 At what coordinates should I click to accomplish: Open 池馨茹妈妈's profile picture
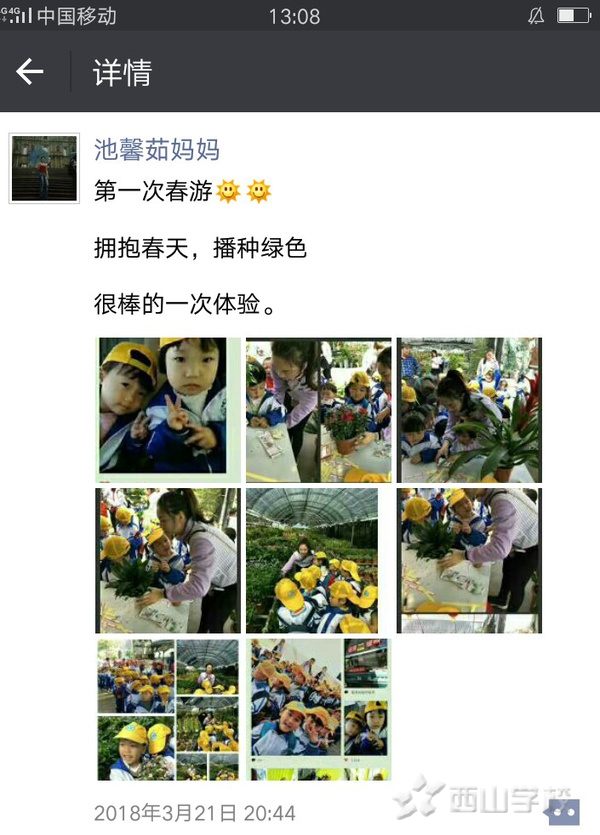44,169
